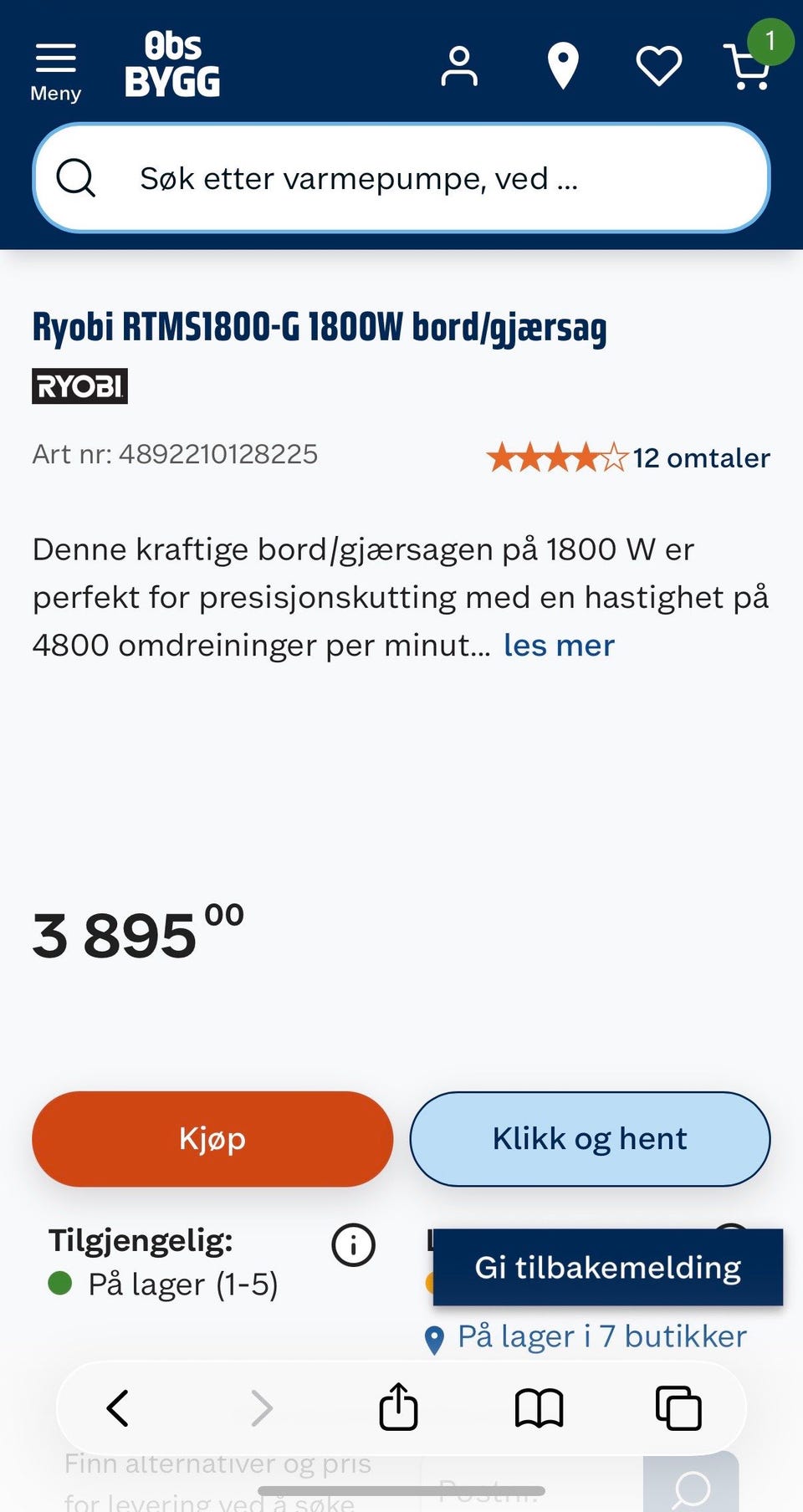Open the user account icon

coord(459,66)
